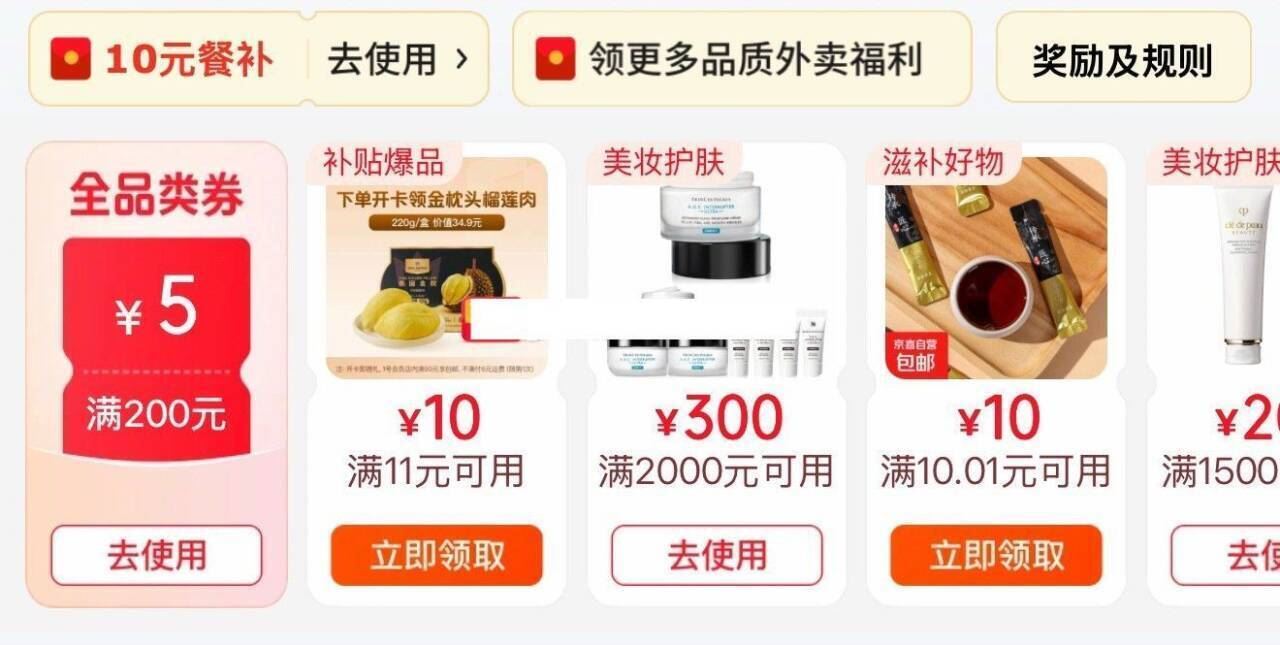Open the 滋补好物 product image
This screenshot has height=645, width=1280.
point(996,270)
